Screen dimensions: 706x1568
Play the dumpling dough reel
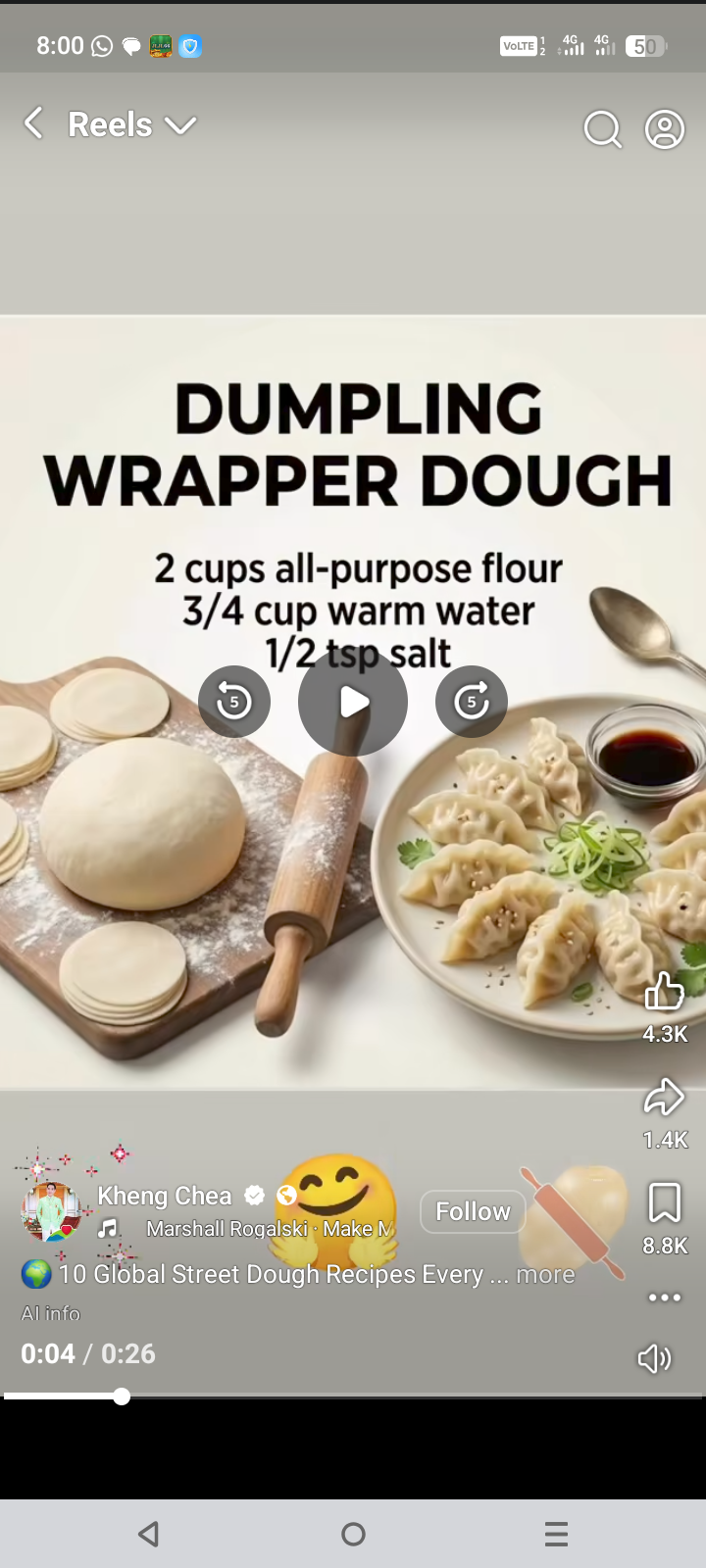[353, 702]
